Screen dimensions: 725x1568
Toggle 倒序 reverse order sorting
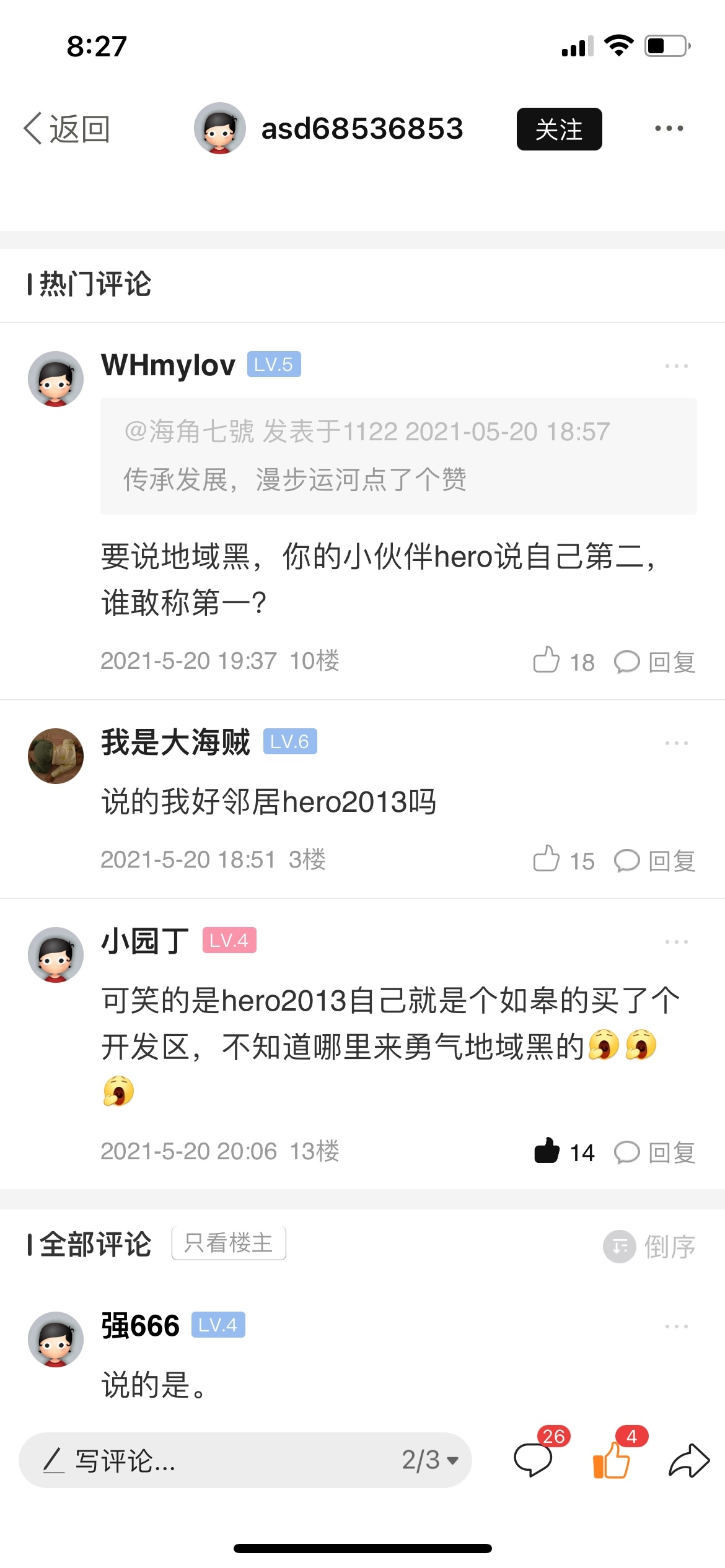(649, 1247)
